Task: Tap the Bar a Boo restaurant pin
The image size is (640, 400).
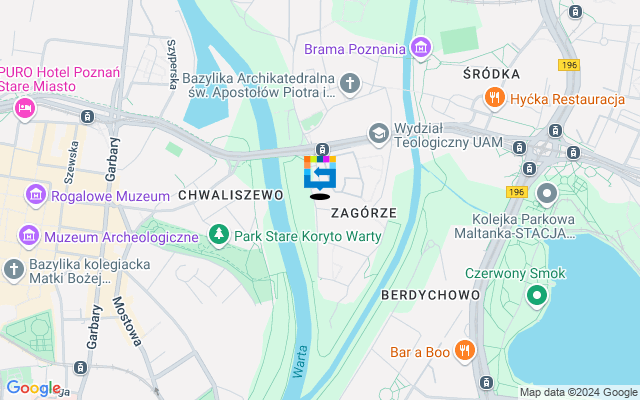Action: (464, 351)
